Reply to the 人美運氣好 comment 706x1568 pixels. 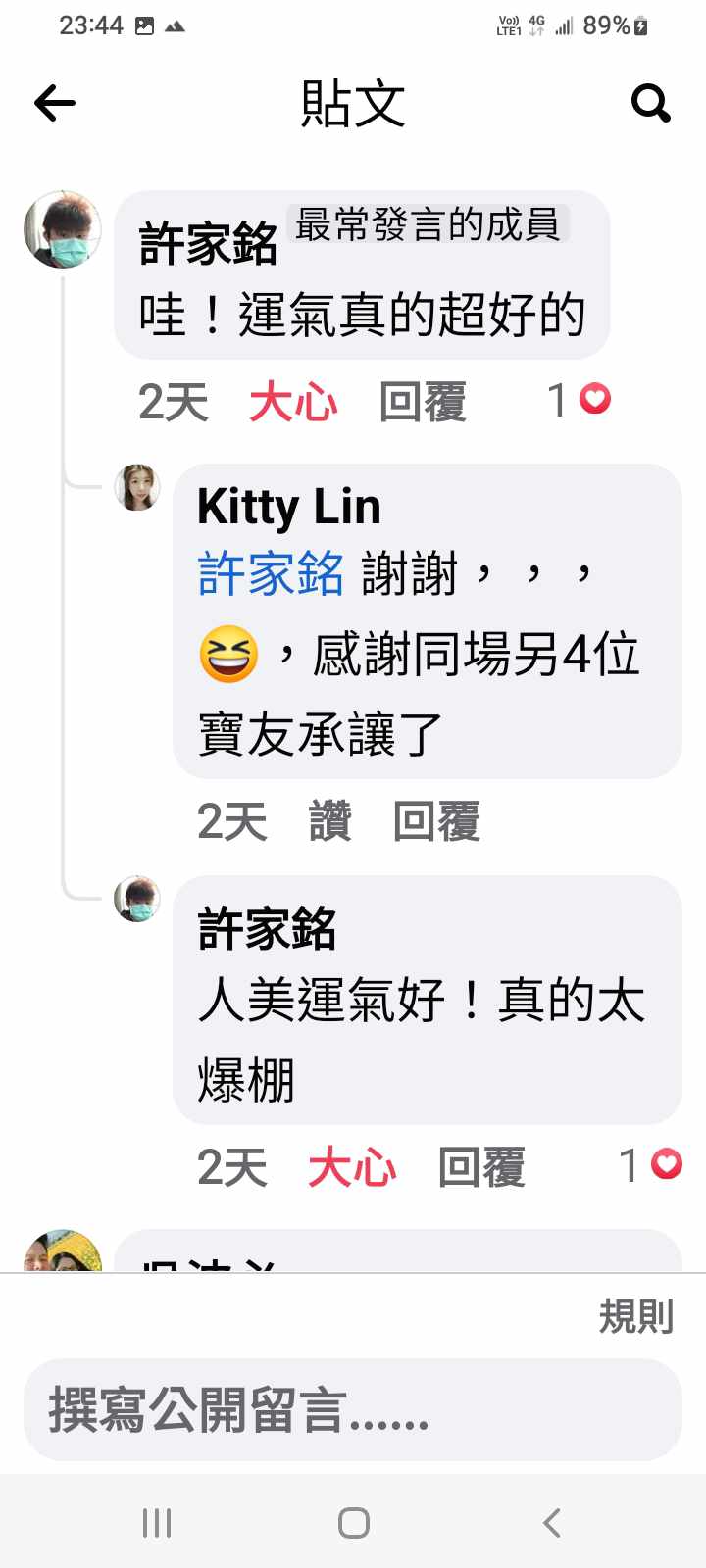point(481,1167)
